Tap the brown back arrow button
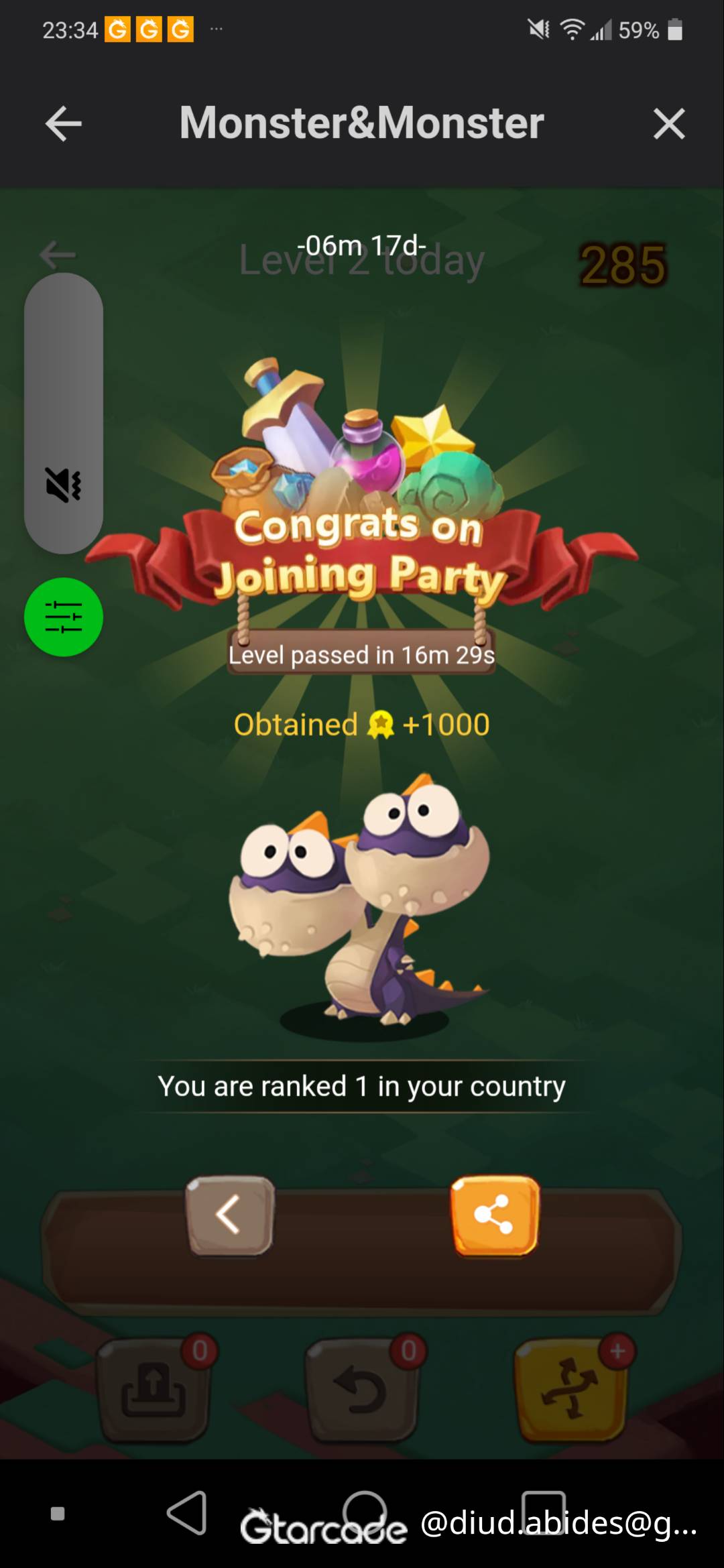This screenshot has width=724, height=1568. pyautogui.click(x=230, y=1215)
